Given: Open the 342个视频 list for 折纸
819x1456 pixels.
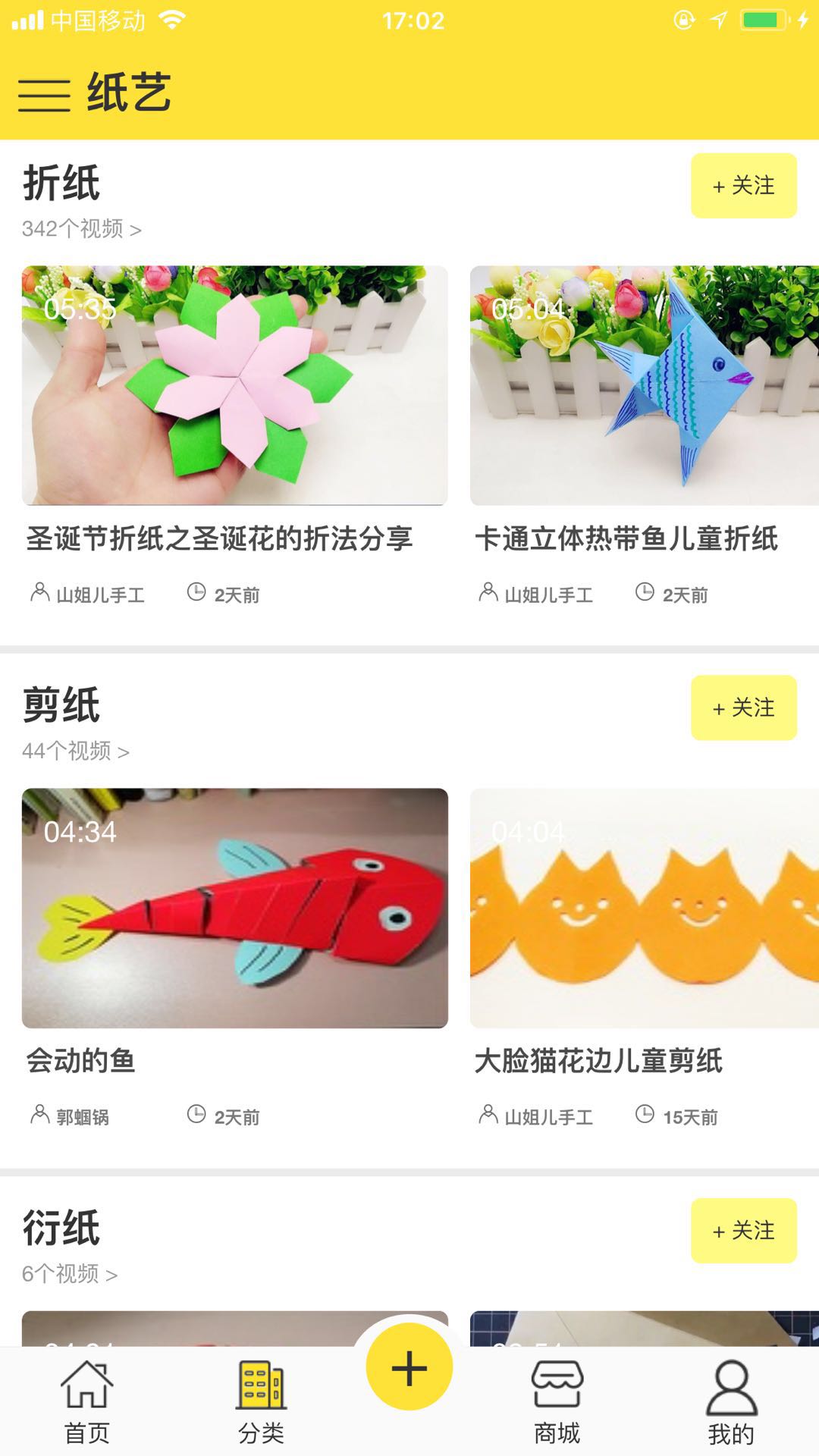Looking at the screenshot, I should [81, 228].
